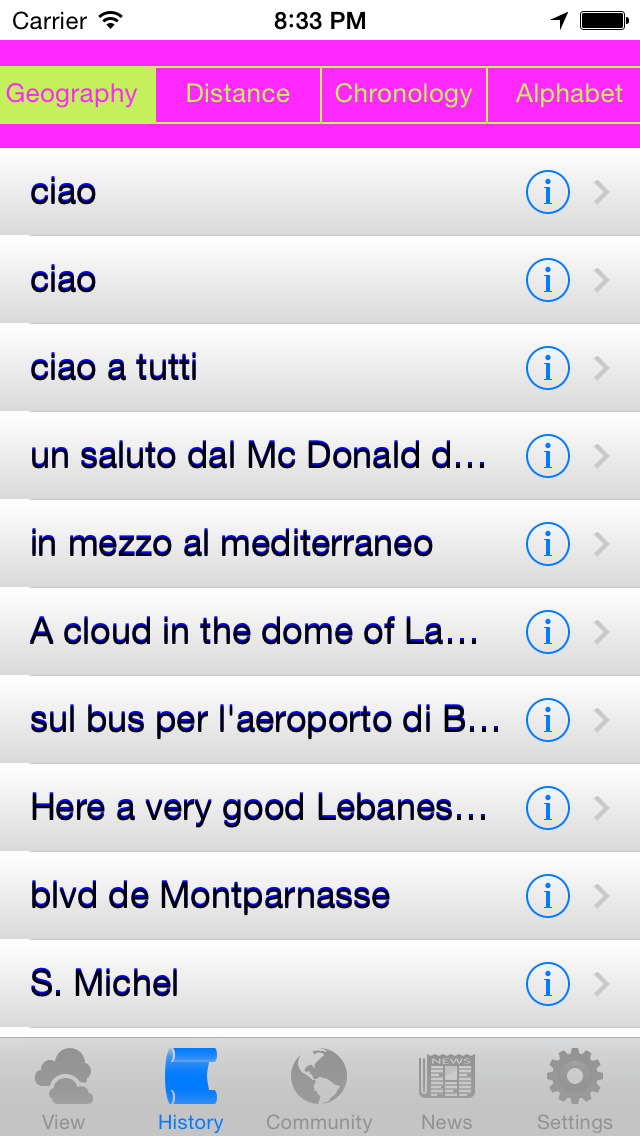Select the History tab
640x1136 pixels.
point(191,1088)
